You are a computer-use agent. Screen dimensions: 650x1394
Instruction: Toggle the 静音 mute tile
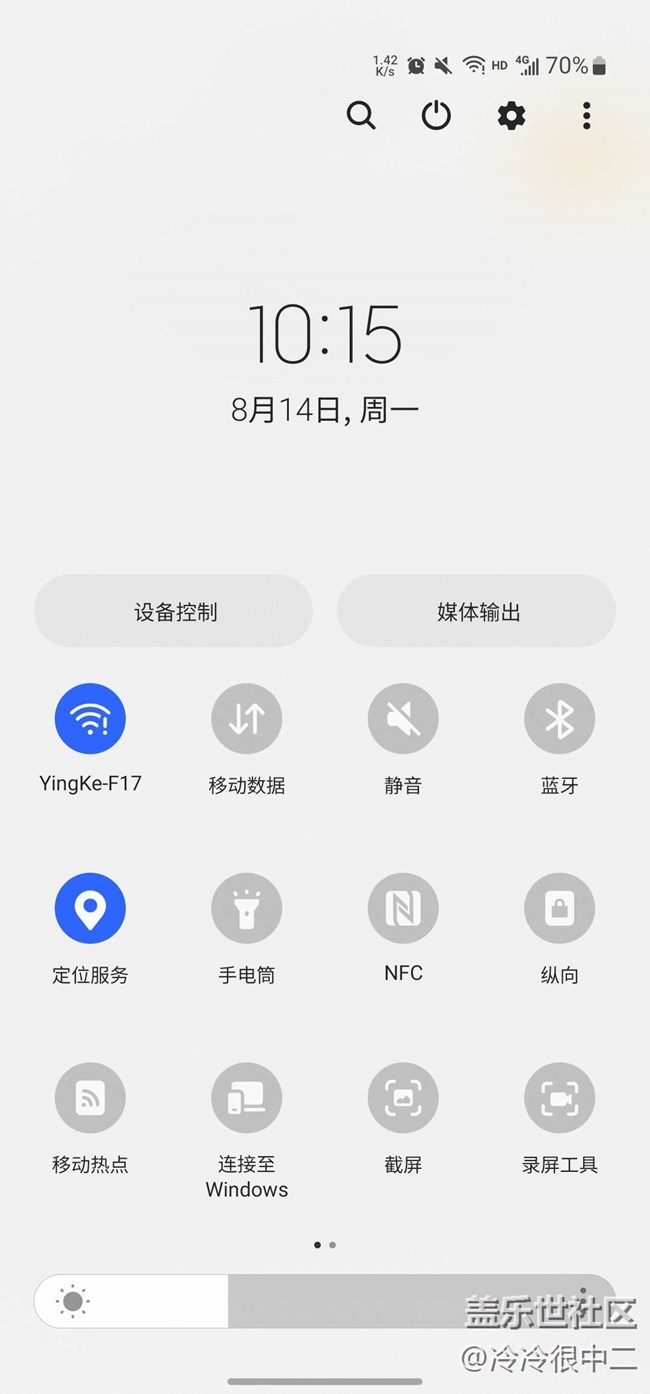point(403,718)
